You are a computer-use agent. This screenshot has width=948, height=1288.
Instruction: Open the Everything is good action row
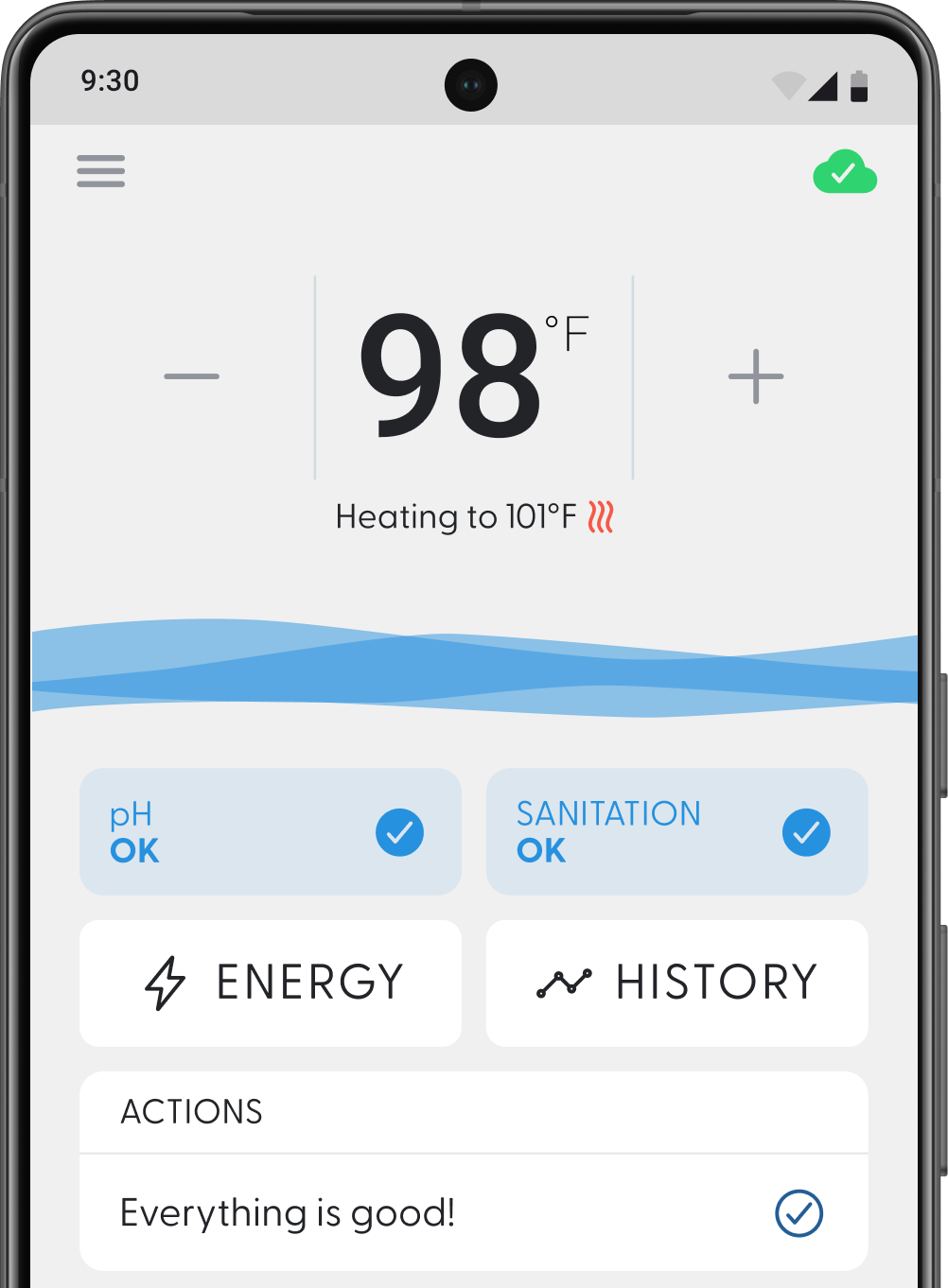pos(473,1213)
